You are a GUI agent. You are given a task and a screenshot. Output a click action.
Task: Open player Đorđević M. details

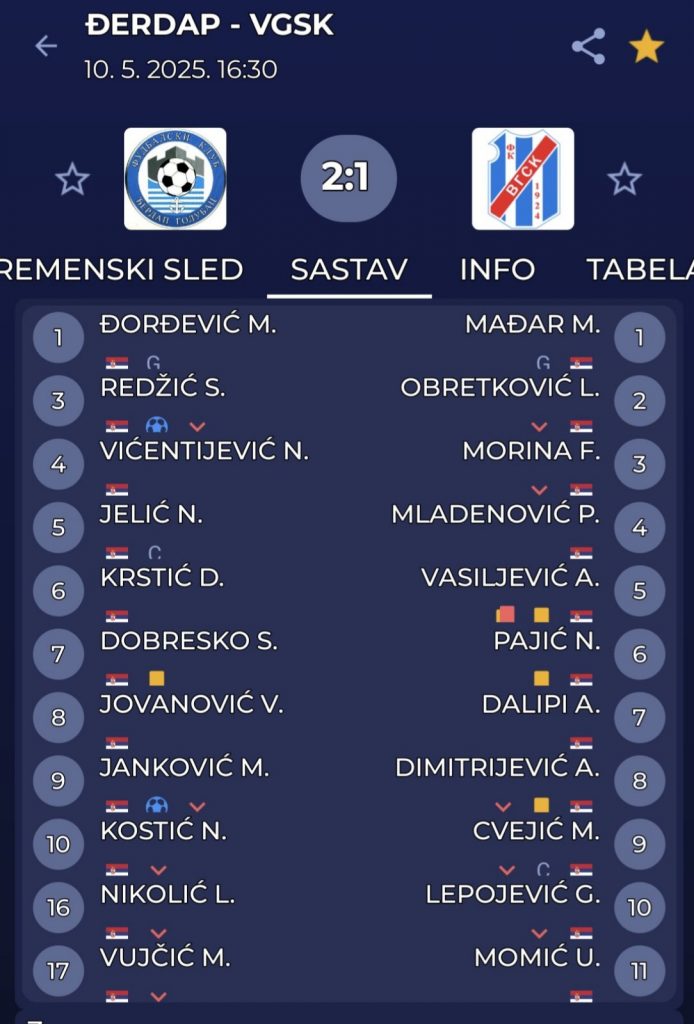pos(188,324)
